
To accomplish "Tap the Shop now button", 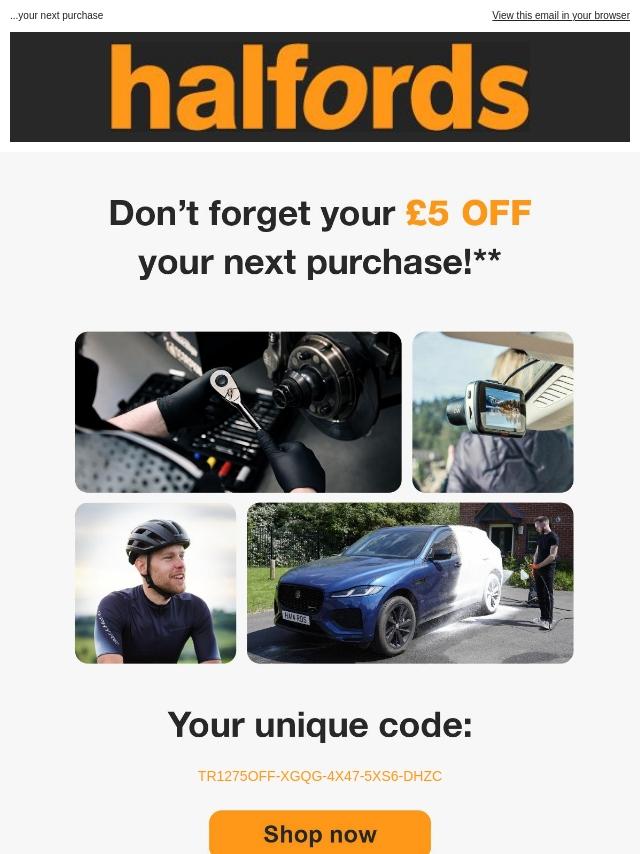I will click(320, 832).
